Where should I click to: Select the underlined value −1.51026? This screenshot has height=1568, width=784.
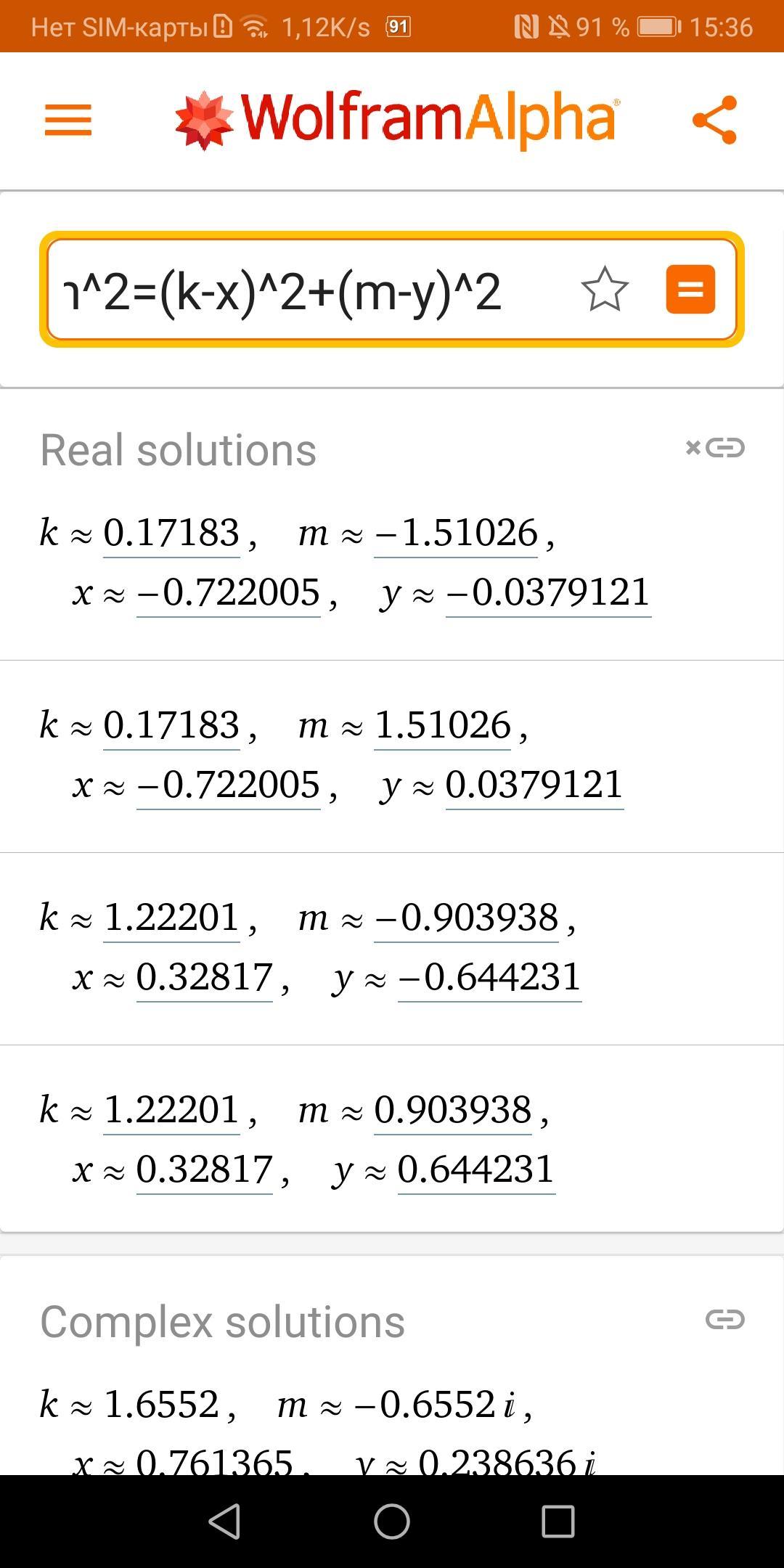pyautogui.click(x=456, y=534)
